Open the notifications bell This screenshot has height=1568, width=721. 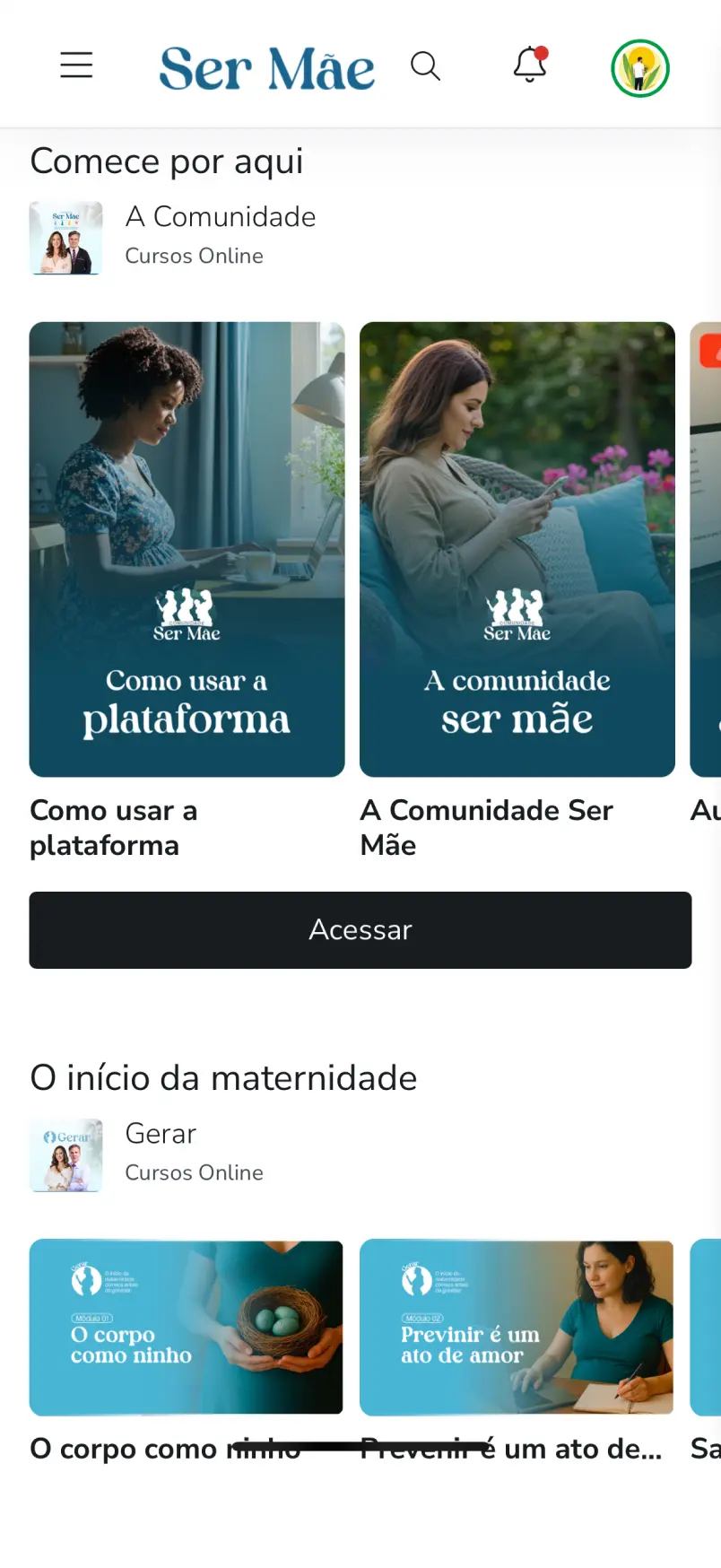tap(530, 65)
